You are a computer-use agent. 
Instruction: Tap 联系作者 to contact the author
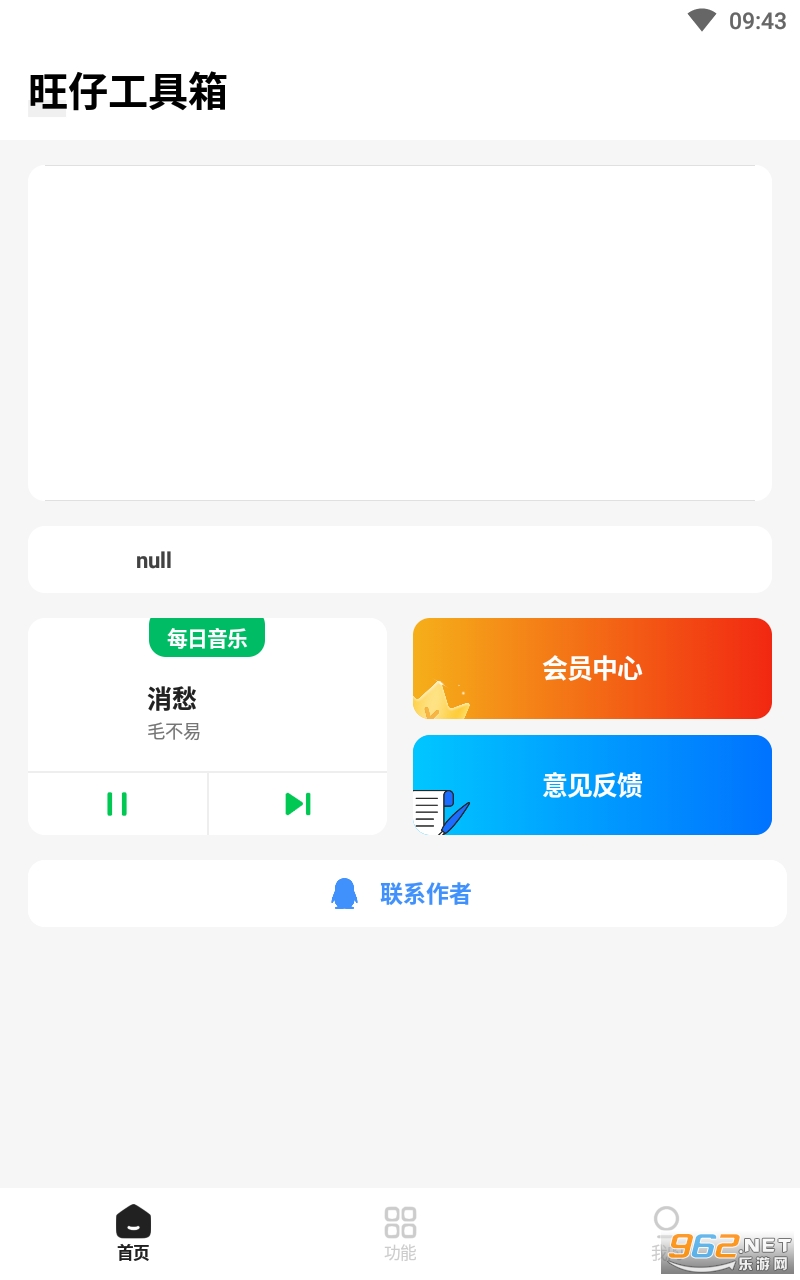(407, 893)
